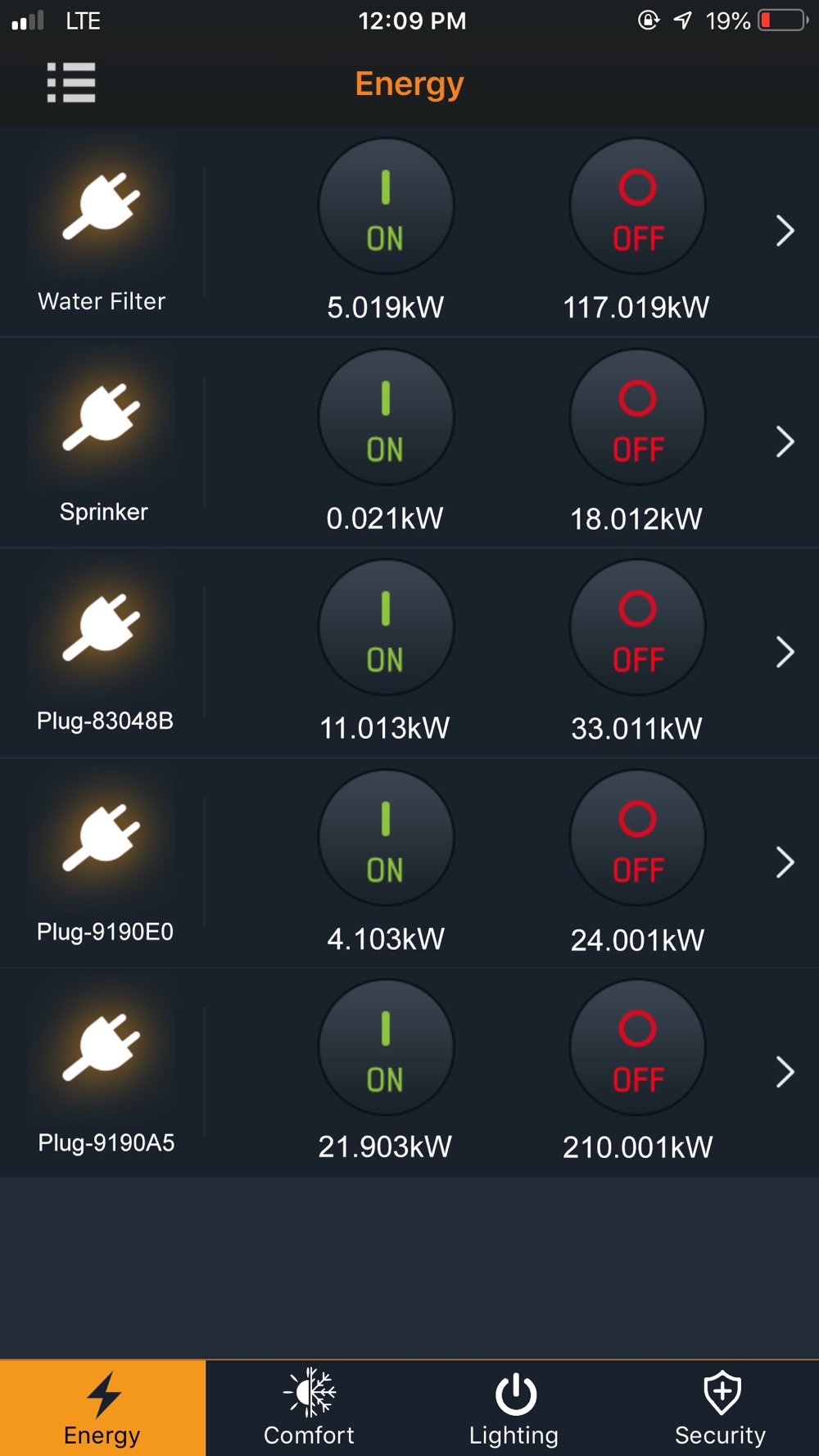
Task: Turn off the Water Filter plug
Action: 637,206
